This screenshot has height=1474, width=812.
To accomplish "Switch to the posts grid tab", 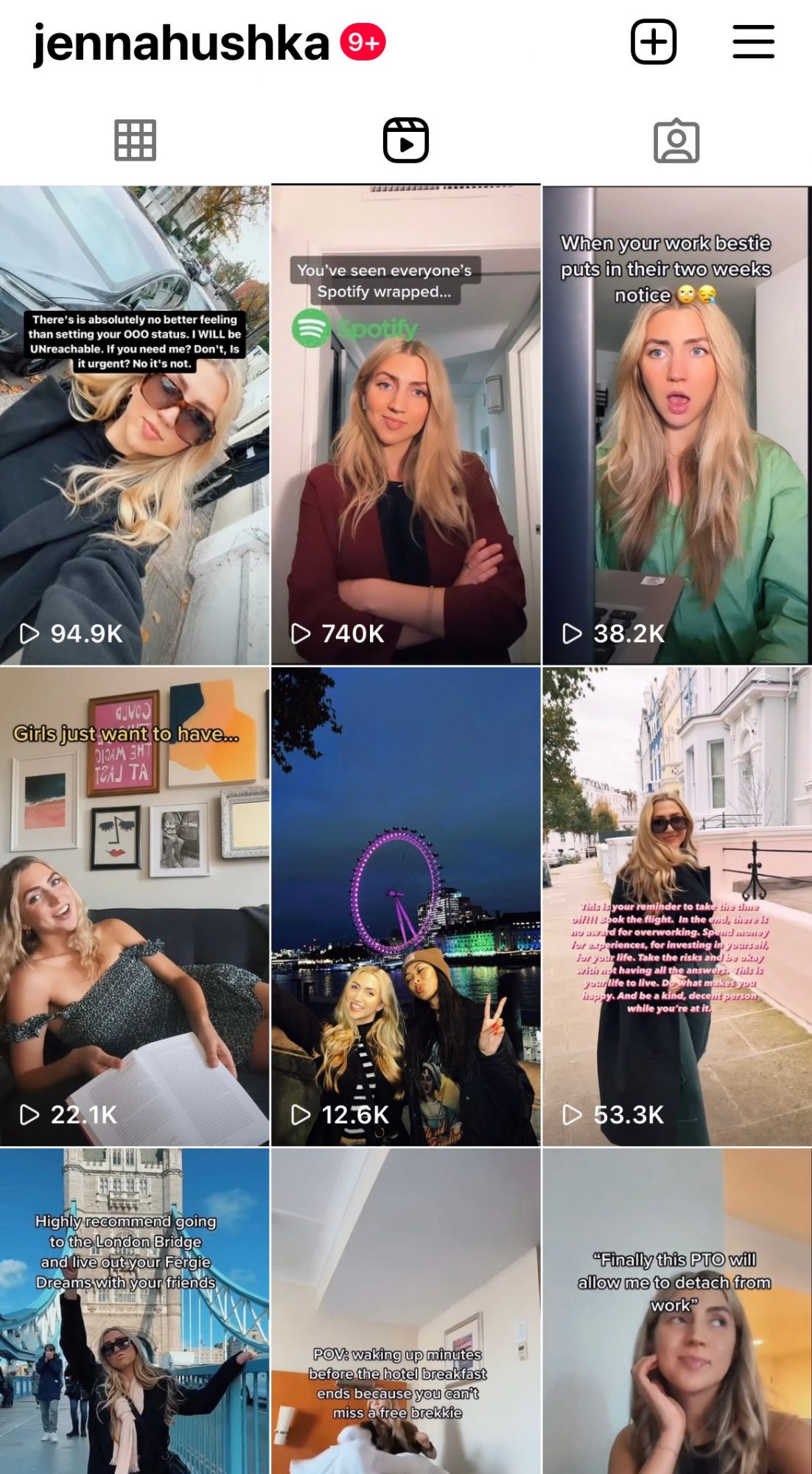I will pyautogui.click(x=135, y=140).
